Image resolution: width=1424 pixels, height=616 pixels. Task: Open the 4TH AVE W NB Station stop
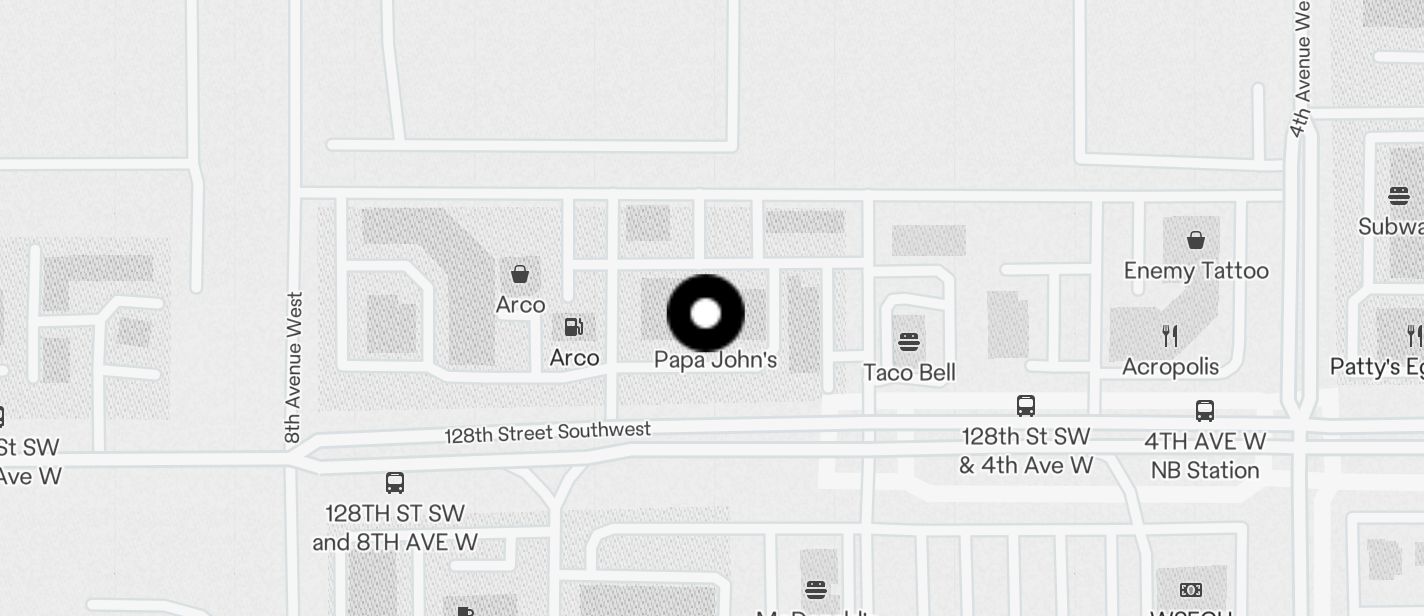tap(1205, 411)
